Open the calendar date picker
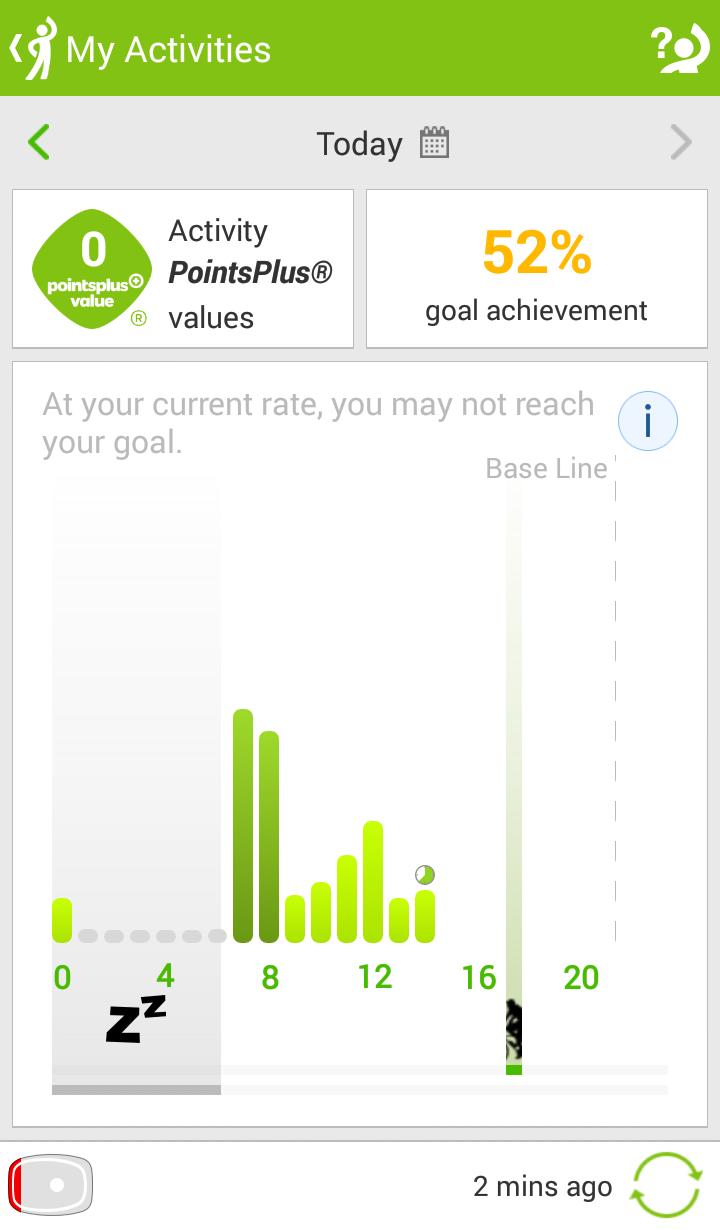The image size is (720, 1230). tap(434, 142)
